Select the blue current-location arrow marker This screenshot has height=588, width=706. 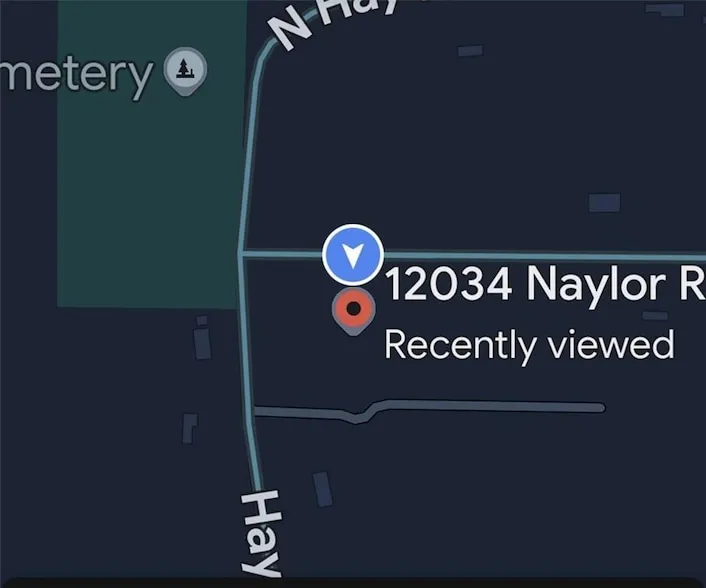352,255
